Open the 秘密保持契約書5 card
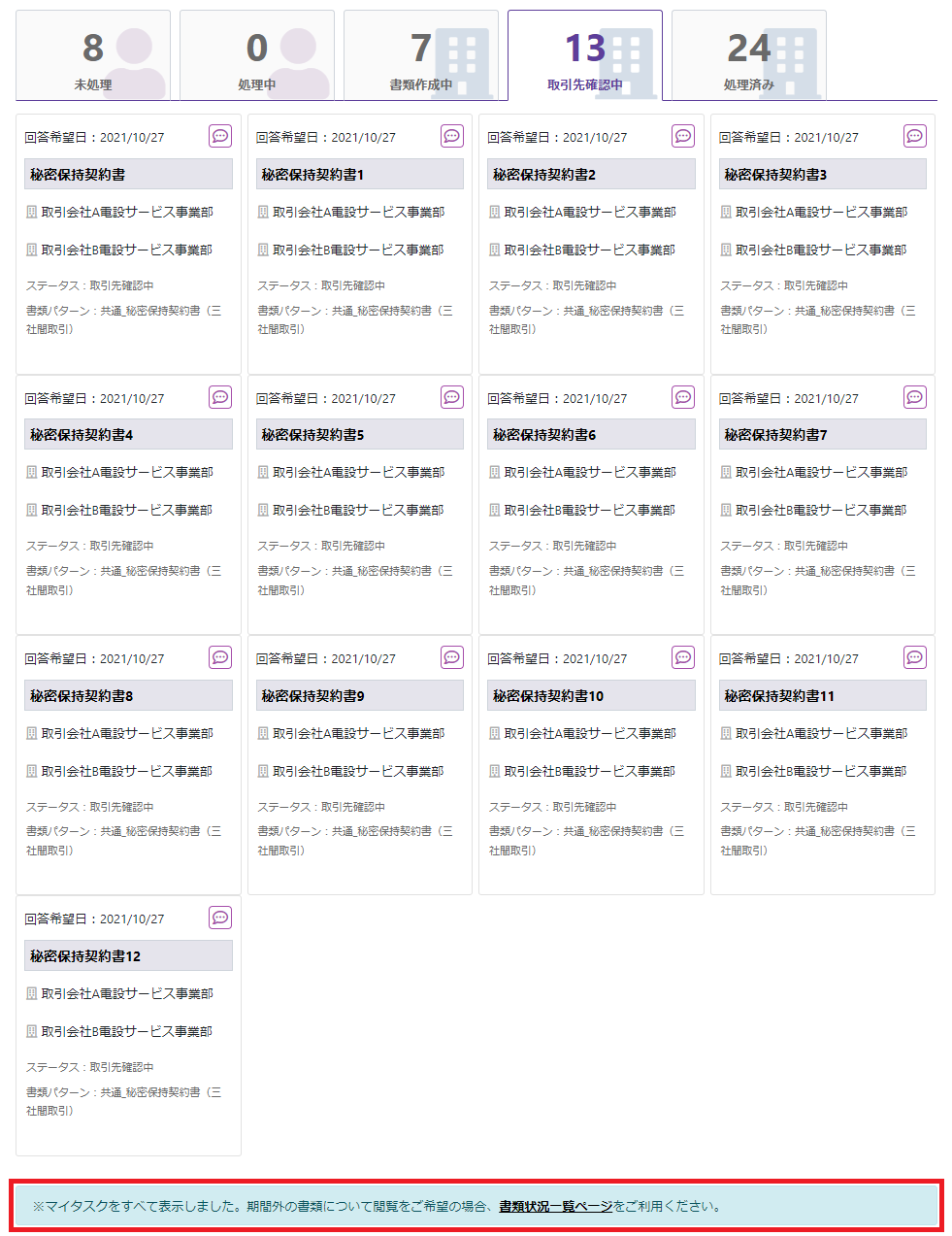952x1236 pixels. pyautogui.click(x=359, y=435)
